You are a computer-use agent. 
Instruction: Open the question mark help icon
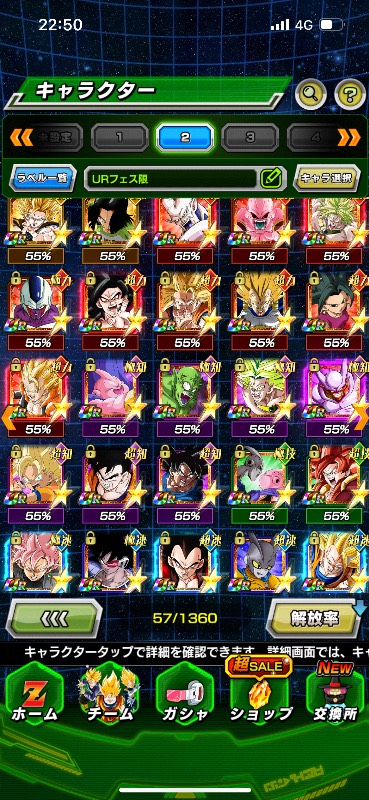[x=350, y=93]
